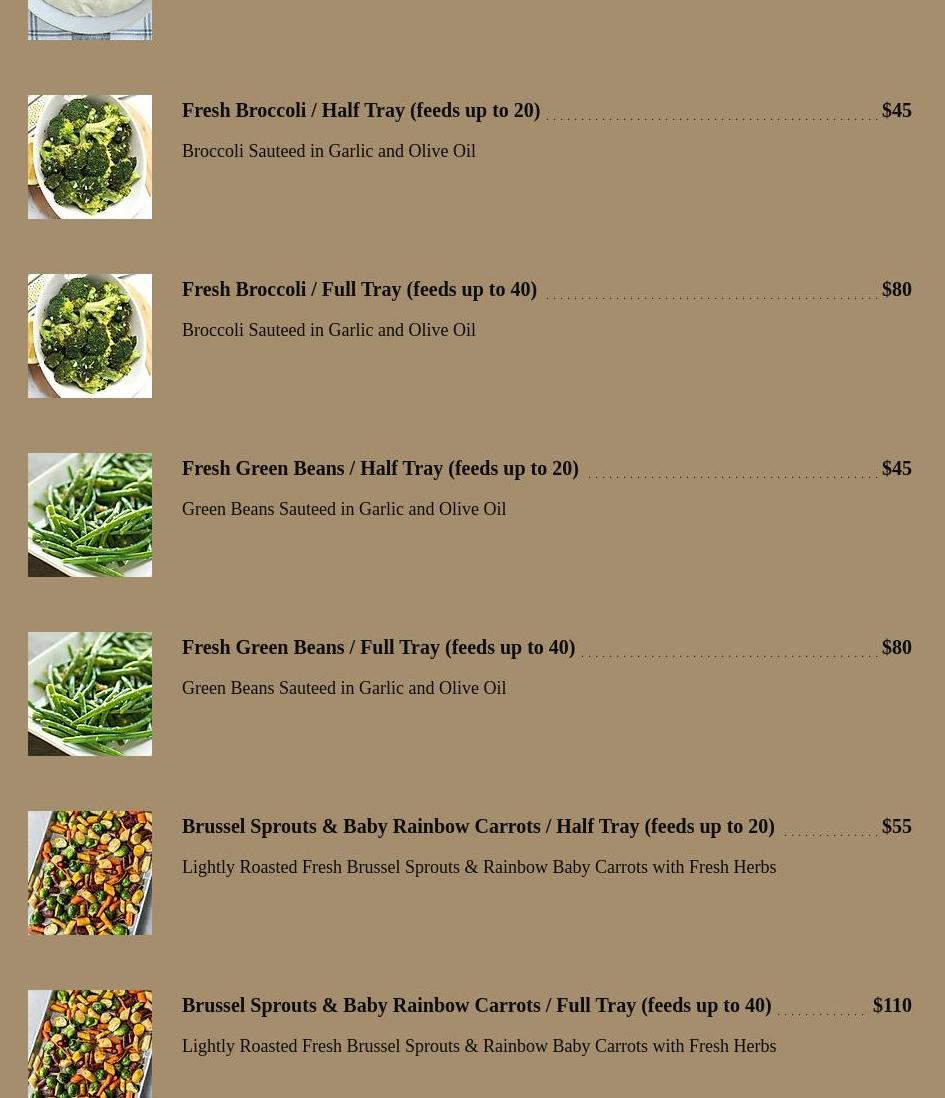Open Fresh Broccoli Full Tray item photo
The image size is (945, 1098).
[90, 336]
